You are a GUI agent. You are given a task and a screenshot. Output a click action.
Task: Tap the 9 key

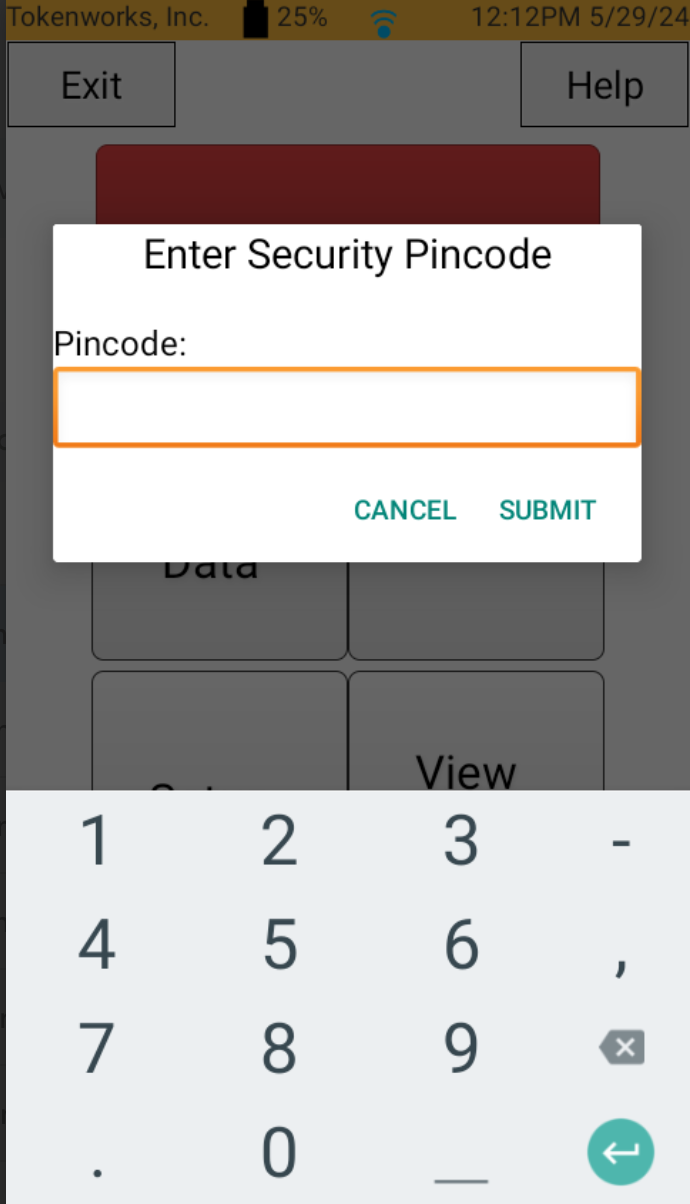tap(461, 1047)
